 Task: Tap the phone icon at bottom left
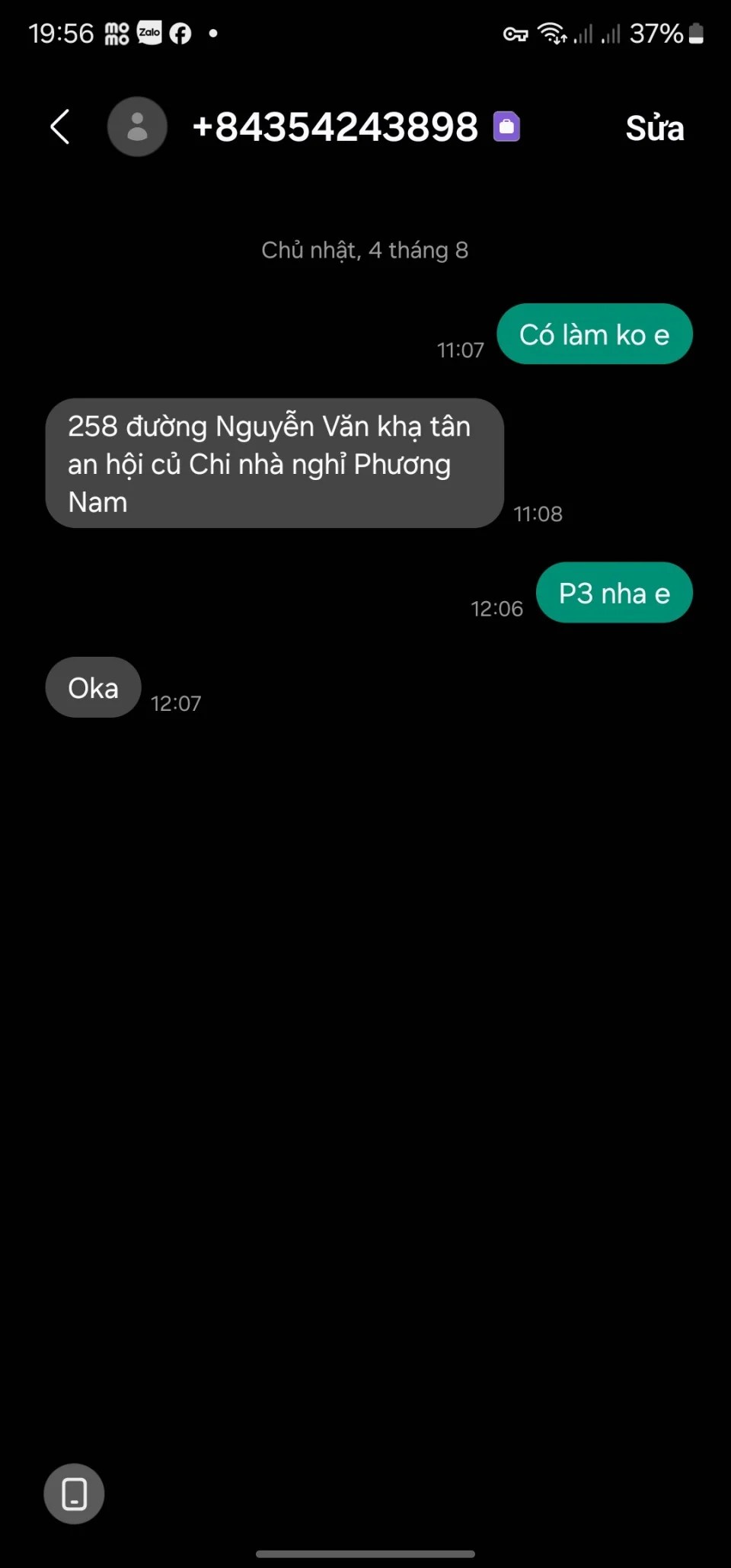(x=74, y=1493)
